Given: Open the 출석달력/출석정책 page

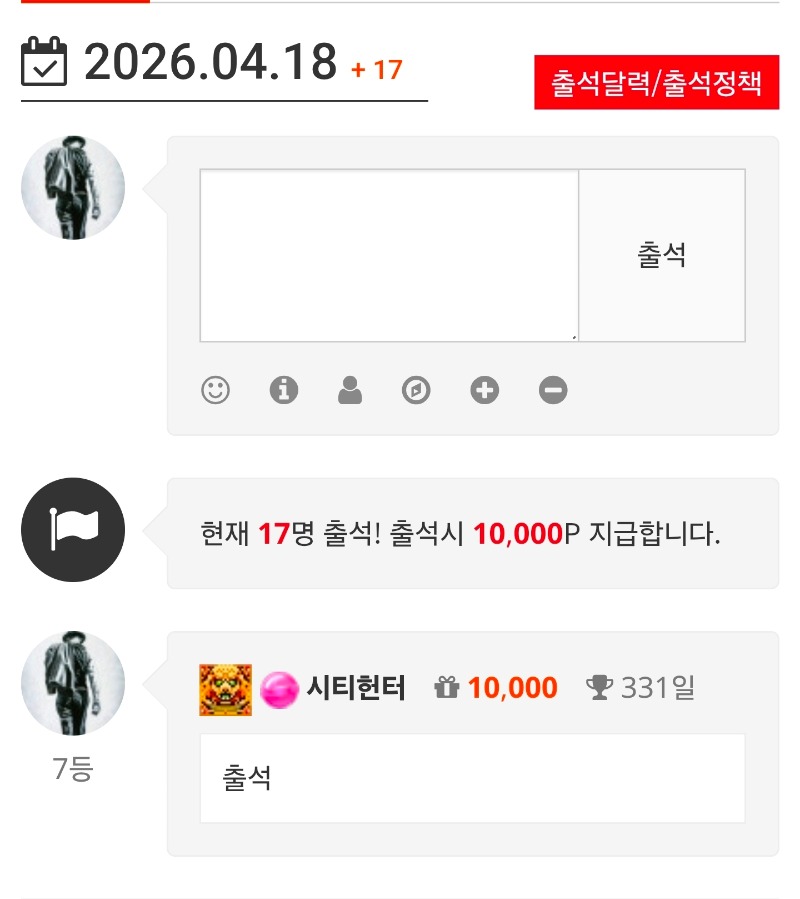Looking at the screenshot, I should (656, 82).
